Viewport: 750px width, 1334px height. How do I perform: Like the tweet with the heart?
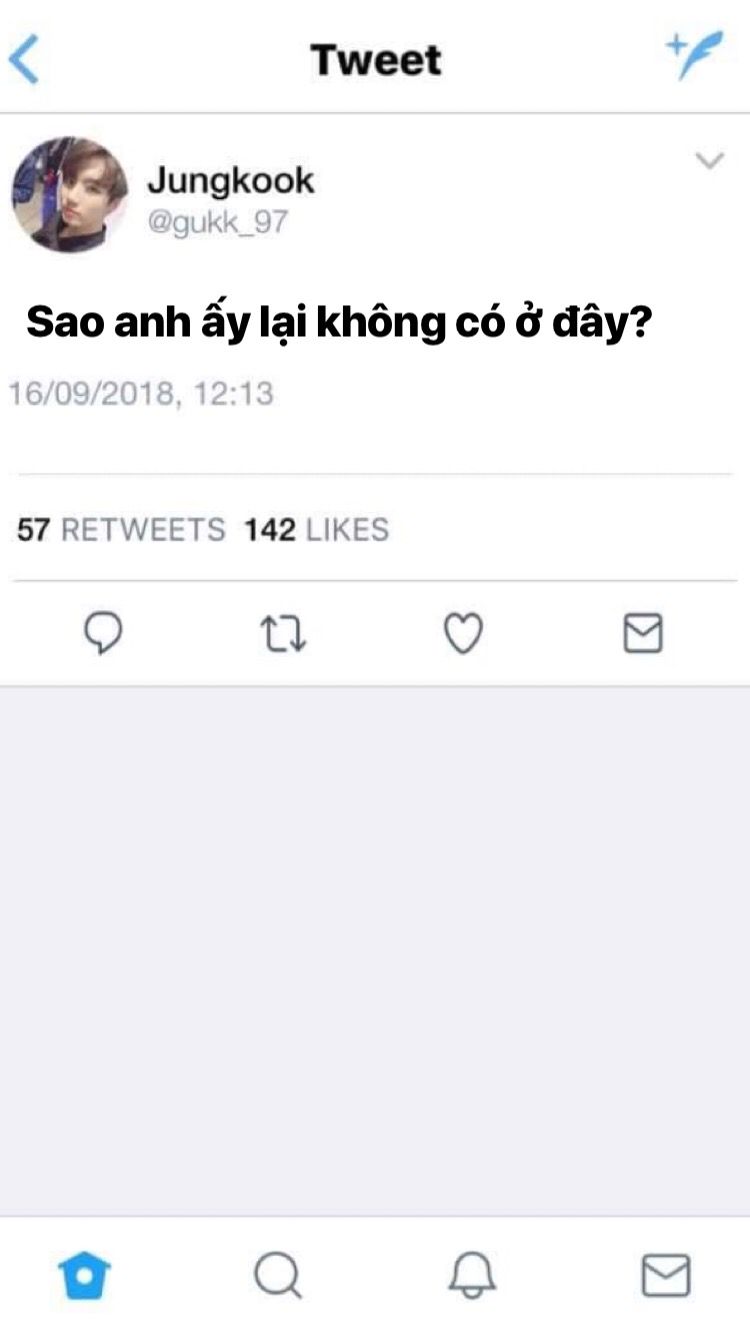(x=463, y=634)
